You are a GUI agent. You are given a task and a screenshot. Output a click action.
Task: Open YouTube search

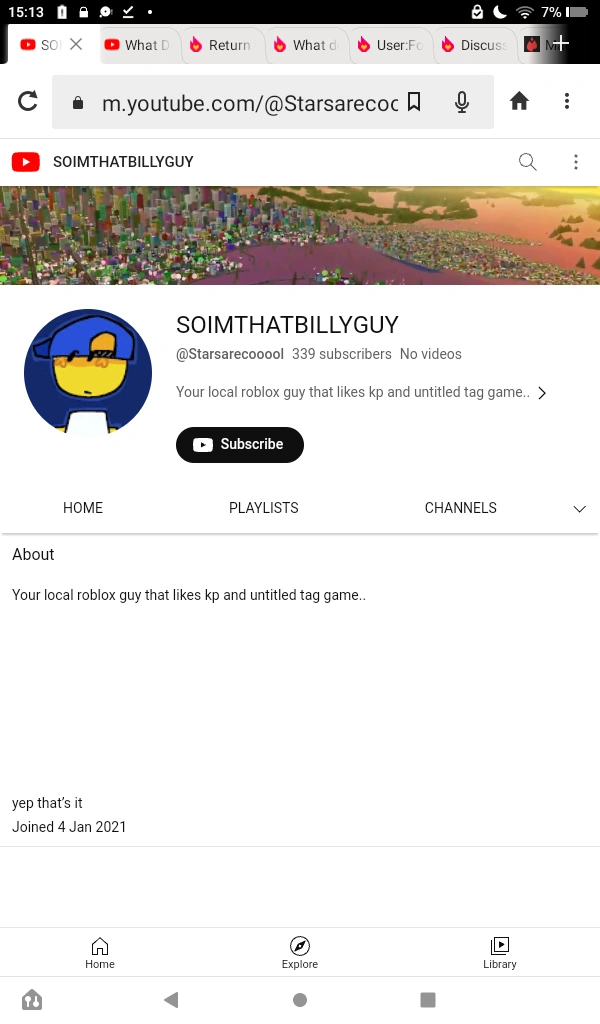coord(527,162)
